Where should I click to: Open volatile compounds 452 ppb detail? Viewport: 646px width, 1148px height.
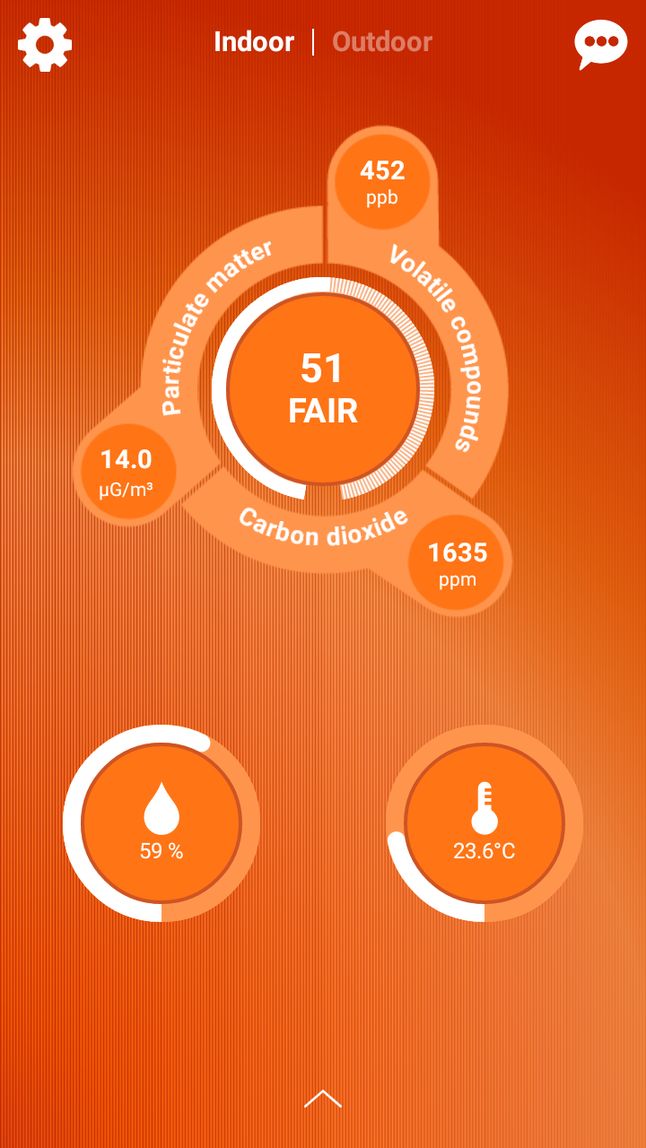pos(382,181)
